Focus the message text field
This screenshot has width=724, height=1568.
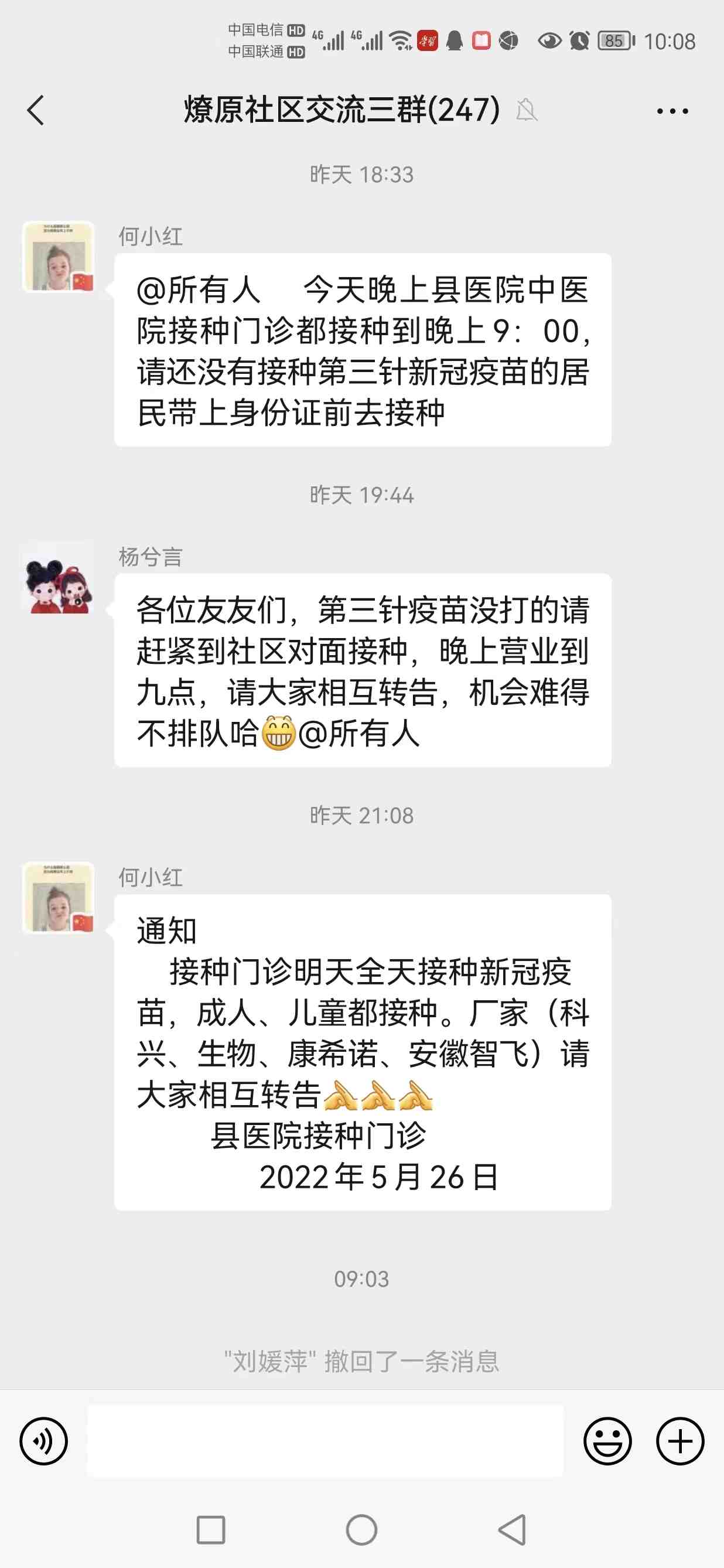tap(325, 1440)
